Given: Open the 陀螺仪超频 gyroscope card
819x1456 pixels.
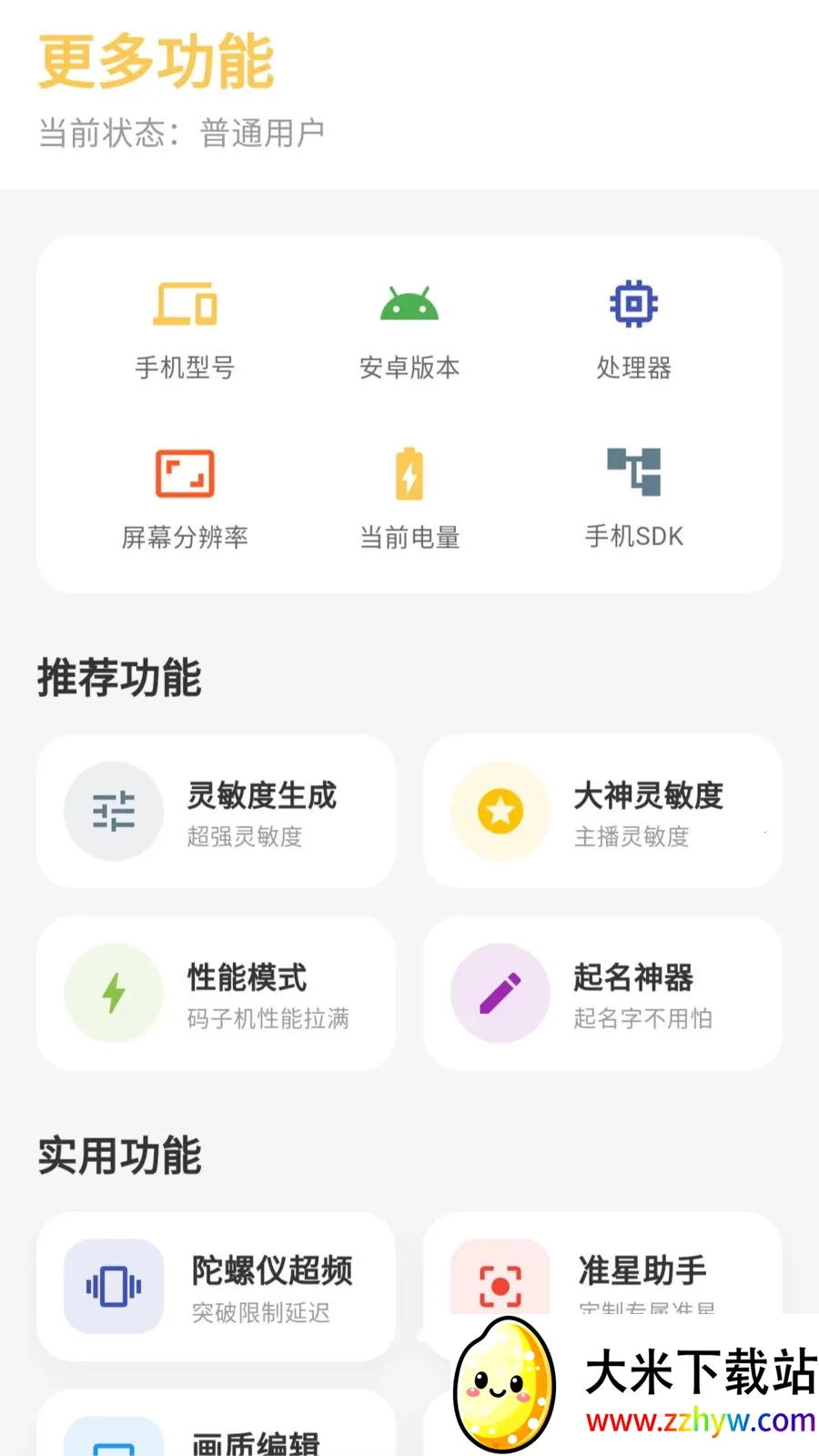Looking at the screenshot, I should pos(216,1286).
